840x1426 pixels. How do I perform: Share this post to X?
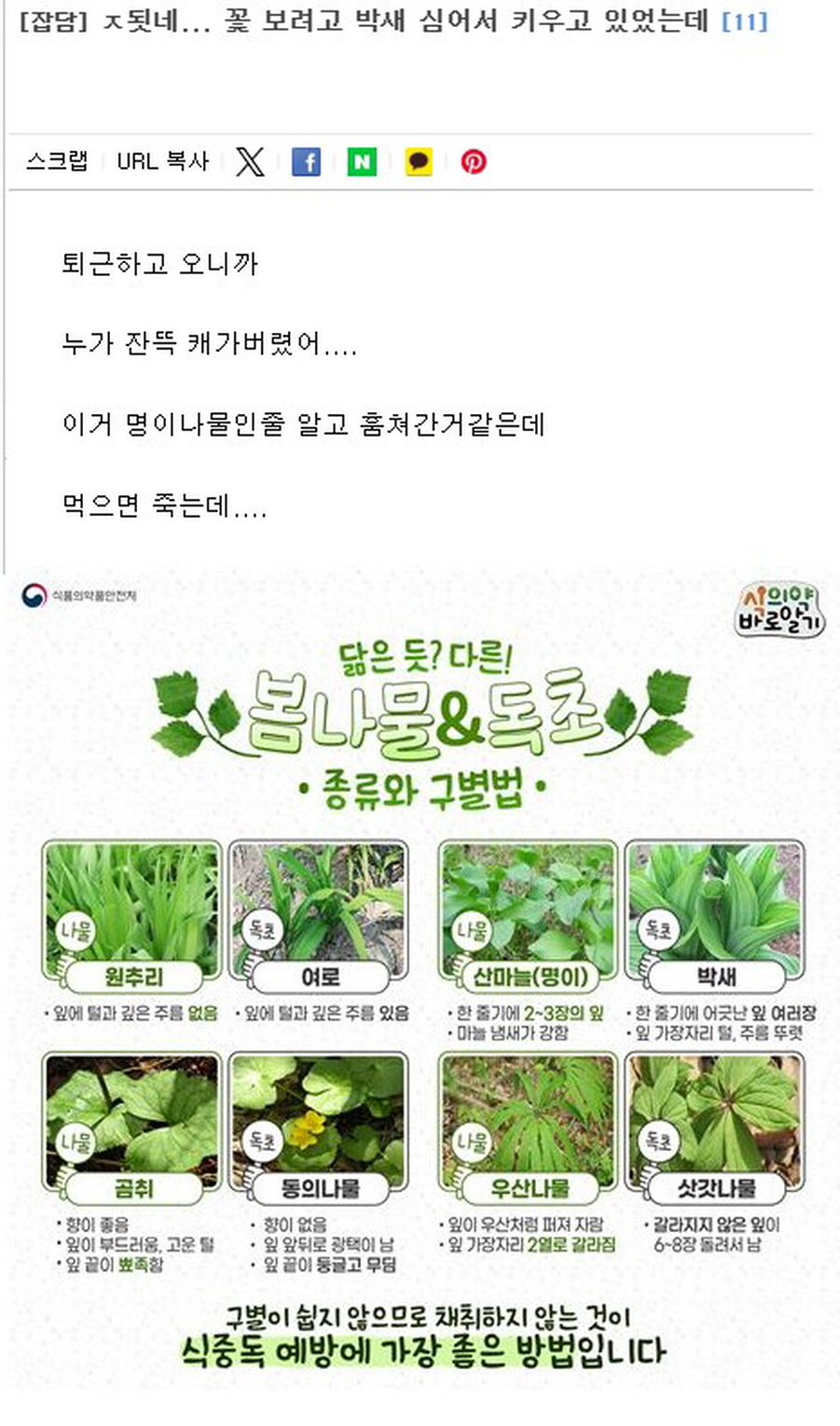click(x=250, y=161)
